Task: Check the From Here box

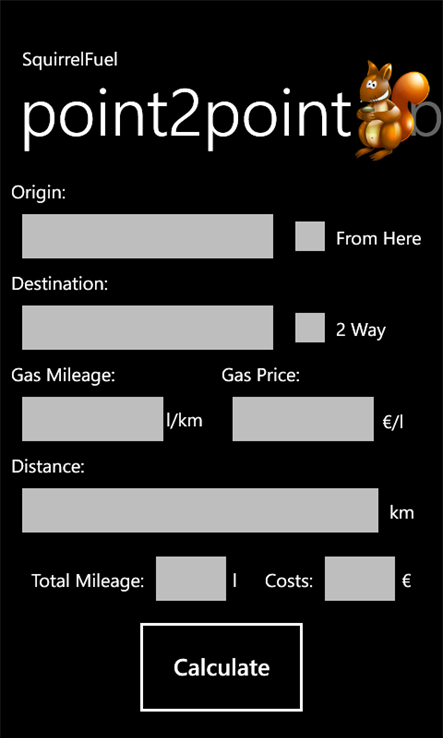Action: (x=310, y=236)
